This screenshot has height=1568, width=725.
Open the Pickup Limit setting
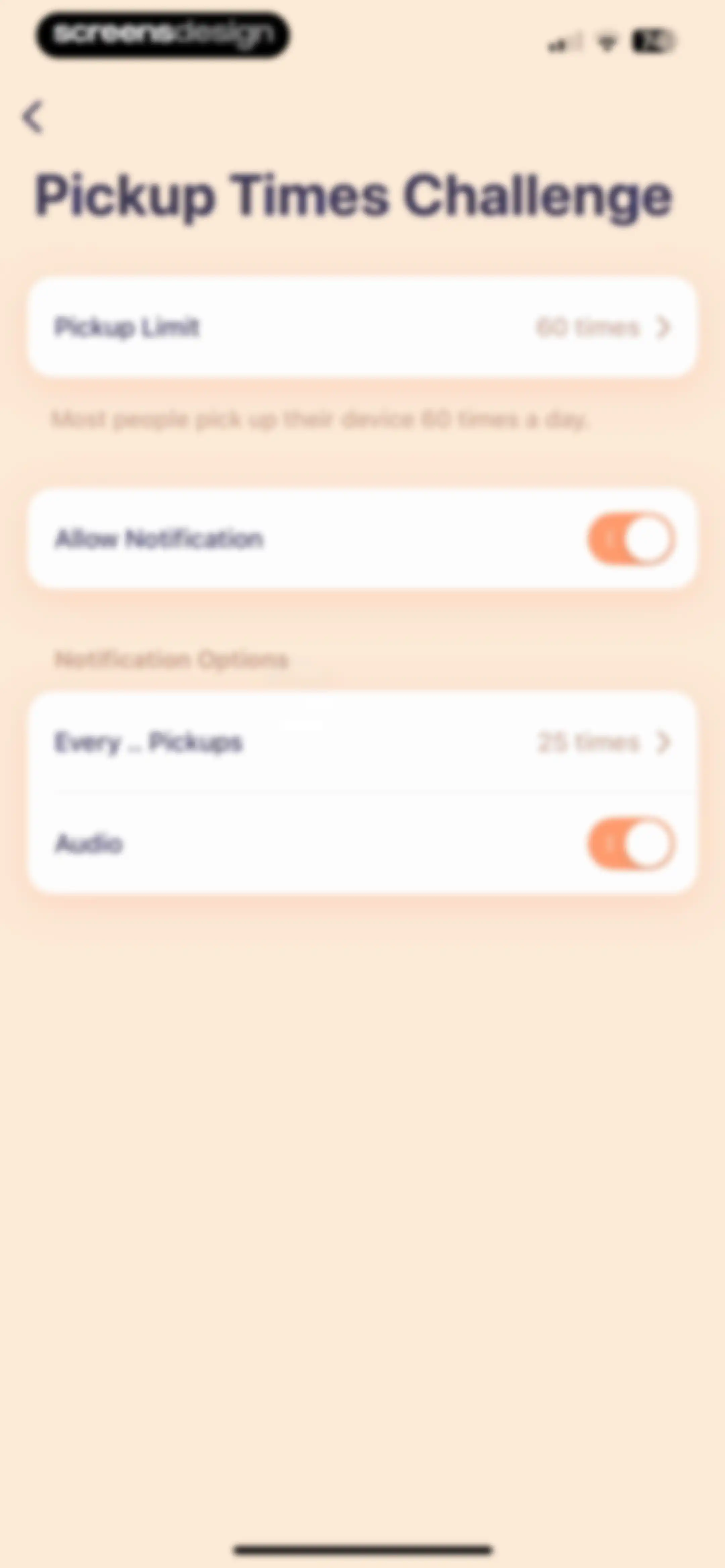coord(362,327)
